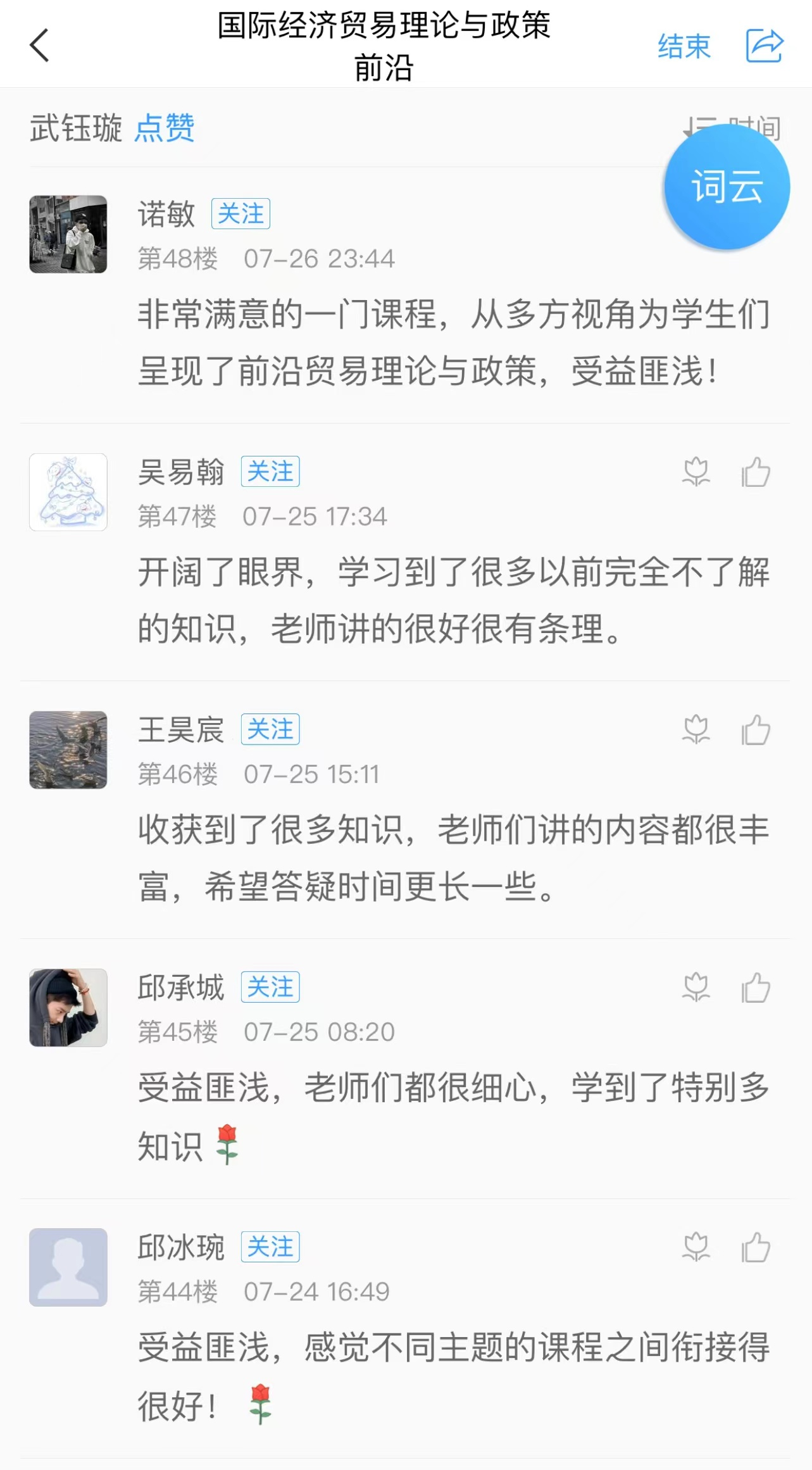Open the 词云 word cloud button
The image size is (812, 1470).
[x=727, y=187]
